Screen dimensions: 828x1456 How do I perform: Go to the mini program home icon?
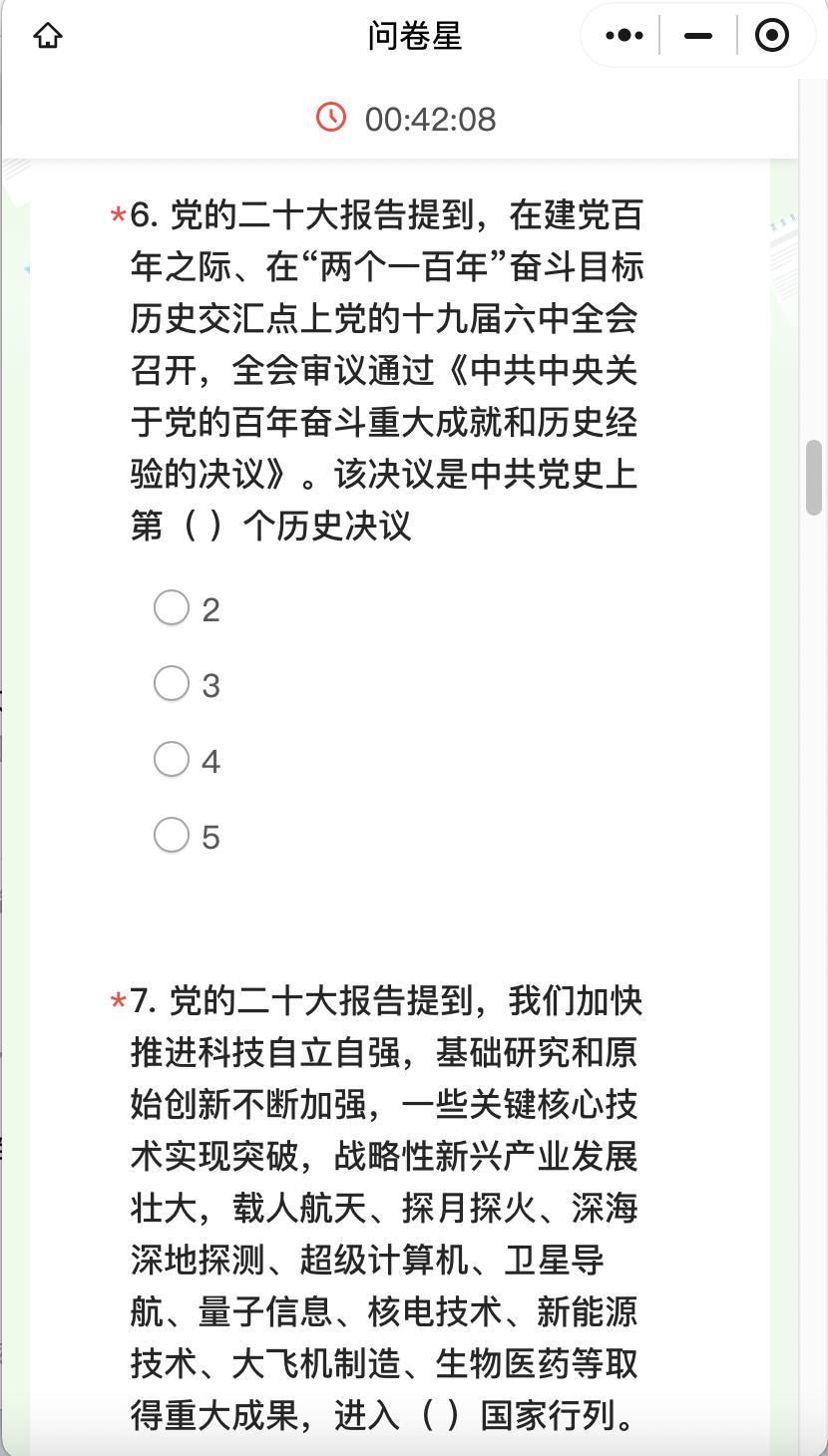(47, 37)
